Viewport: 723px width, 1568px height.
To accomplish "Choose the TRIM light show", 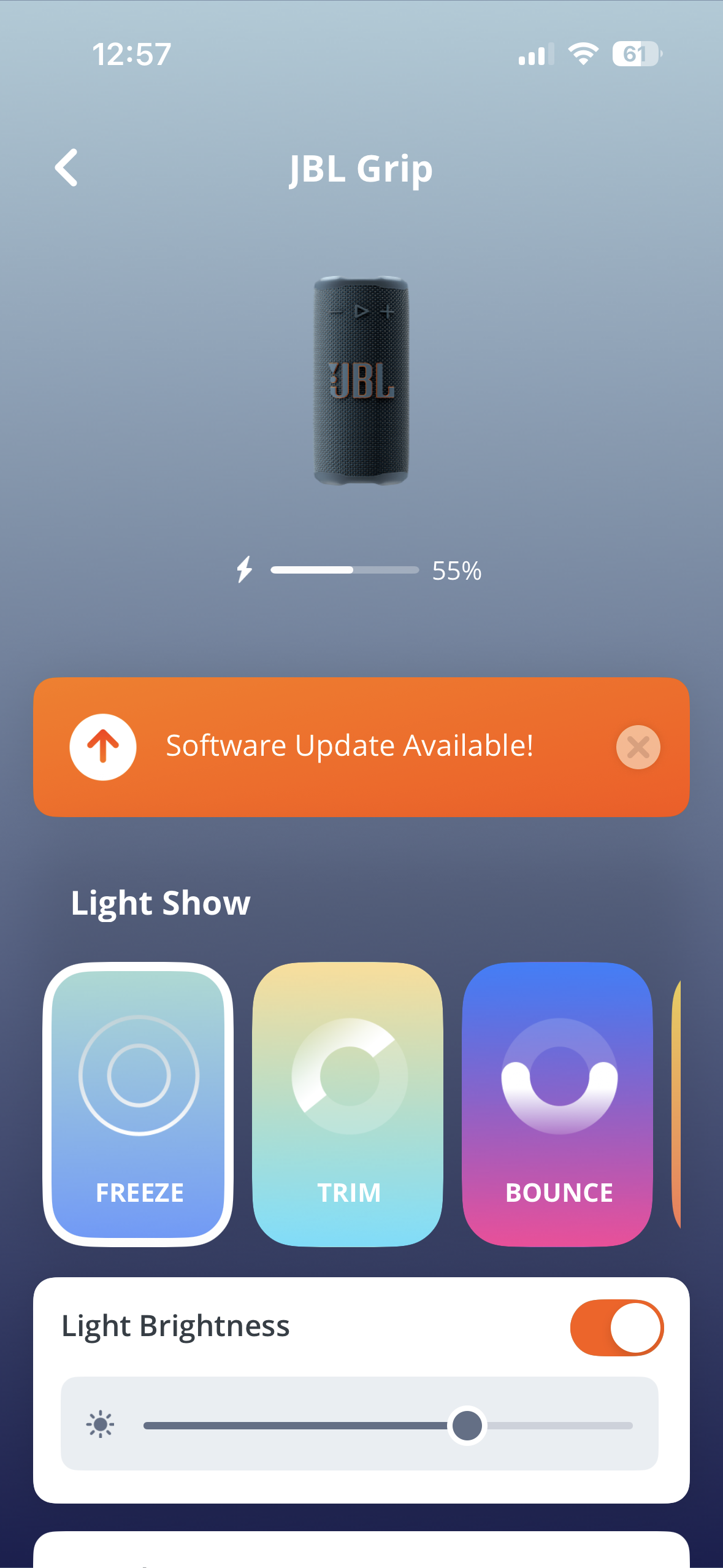I will point(348,1104).
